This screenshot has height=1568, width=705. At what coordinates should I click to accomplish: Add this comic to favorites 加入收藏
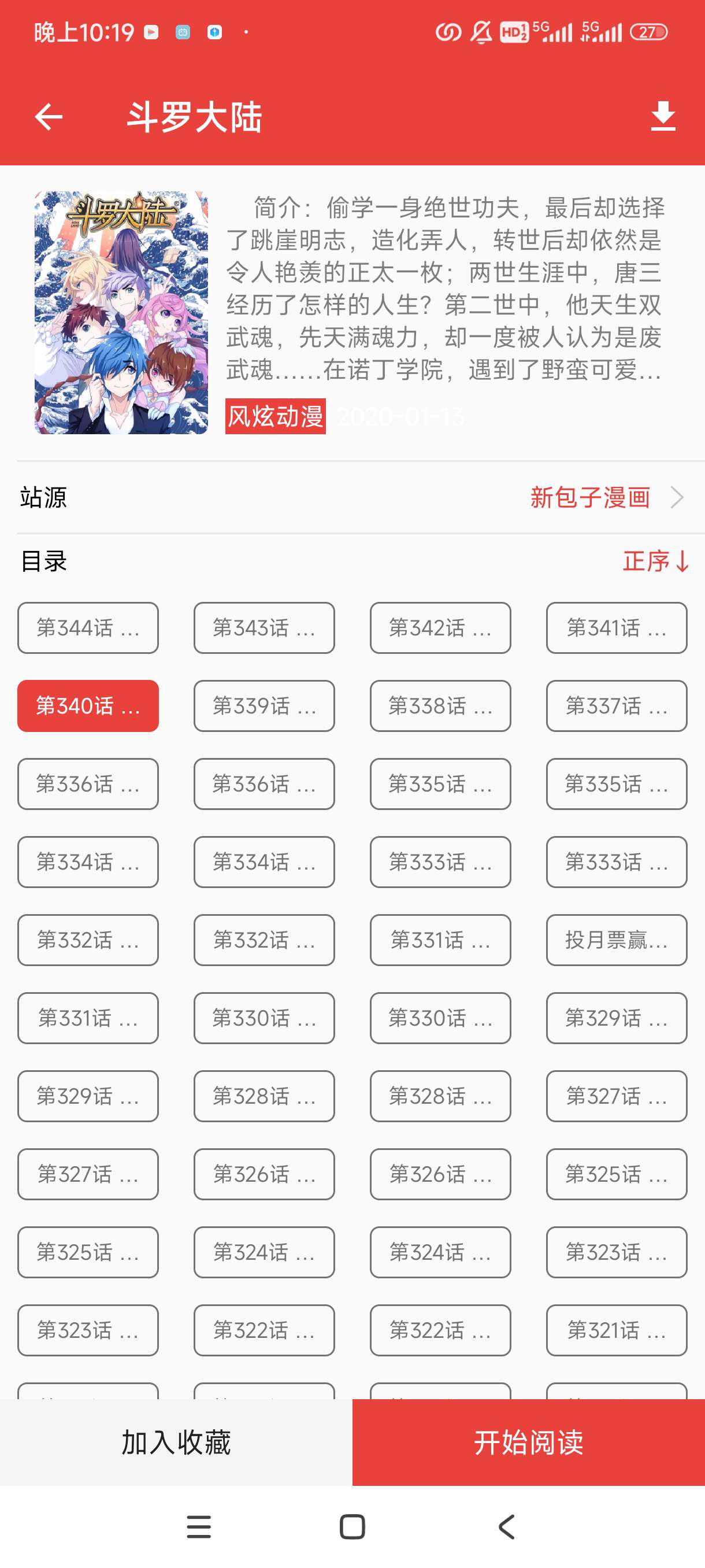[176, 1442]
